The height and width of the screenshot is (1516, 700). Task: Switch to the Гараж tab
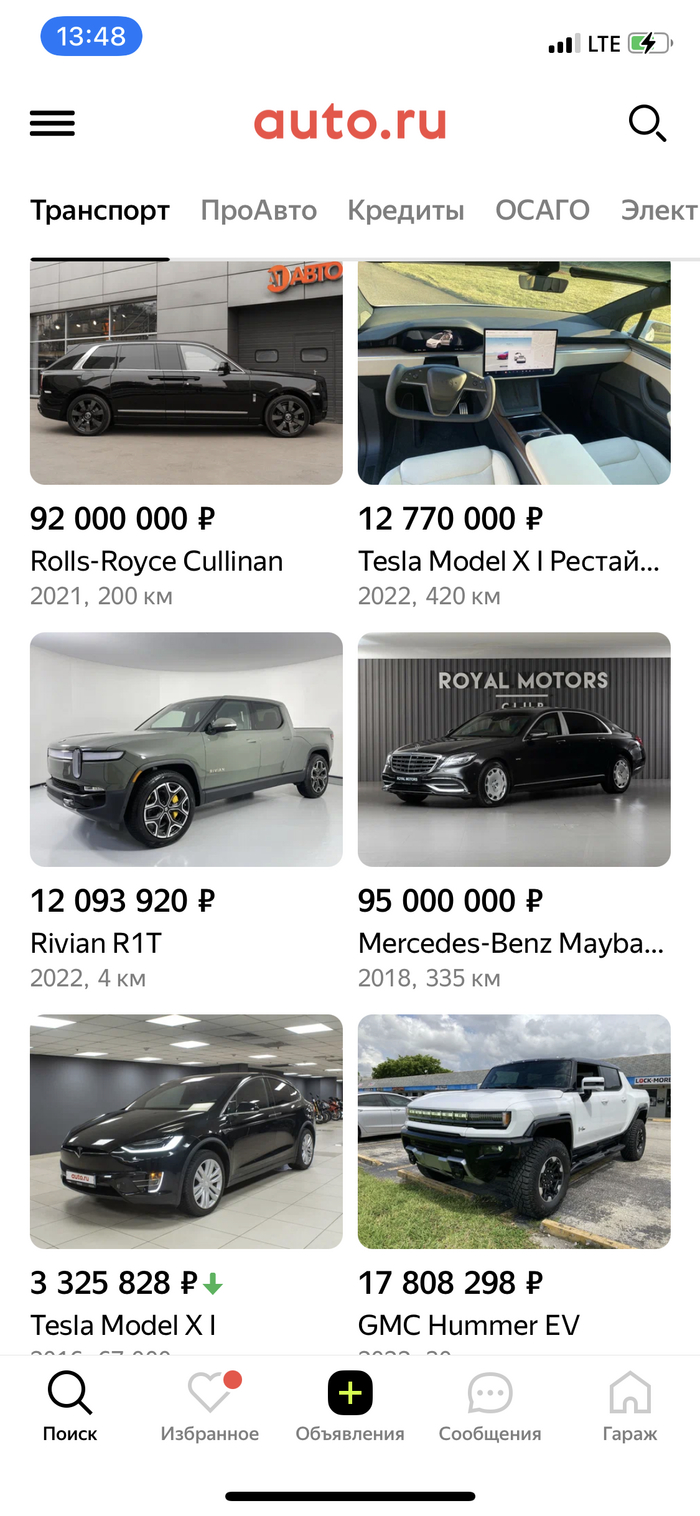pyautogui.click(x=630, y=1406)
